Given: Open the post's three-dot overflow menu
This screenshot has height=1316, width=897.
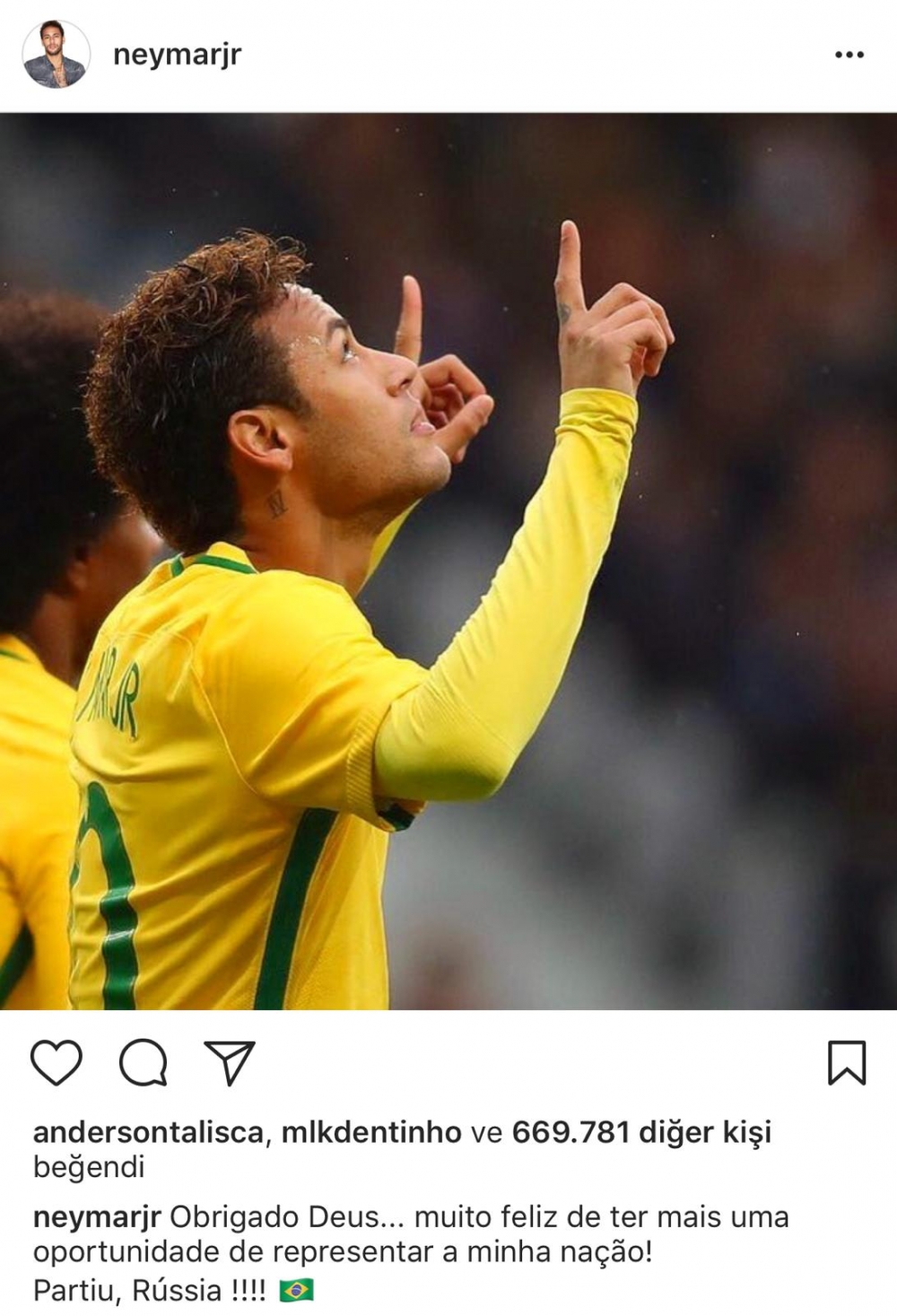Looking at the screenshot, I should 849,56.
